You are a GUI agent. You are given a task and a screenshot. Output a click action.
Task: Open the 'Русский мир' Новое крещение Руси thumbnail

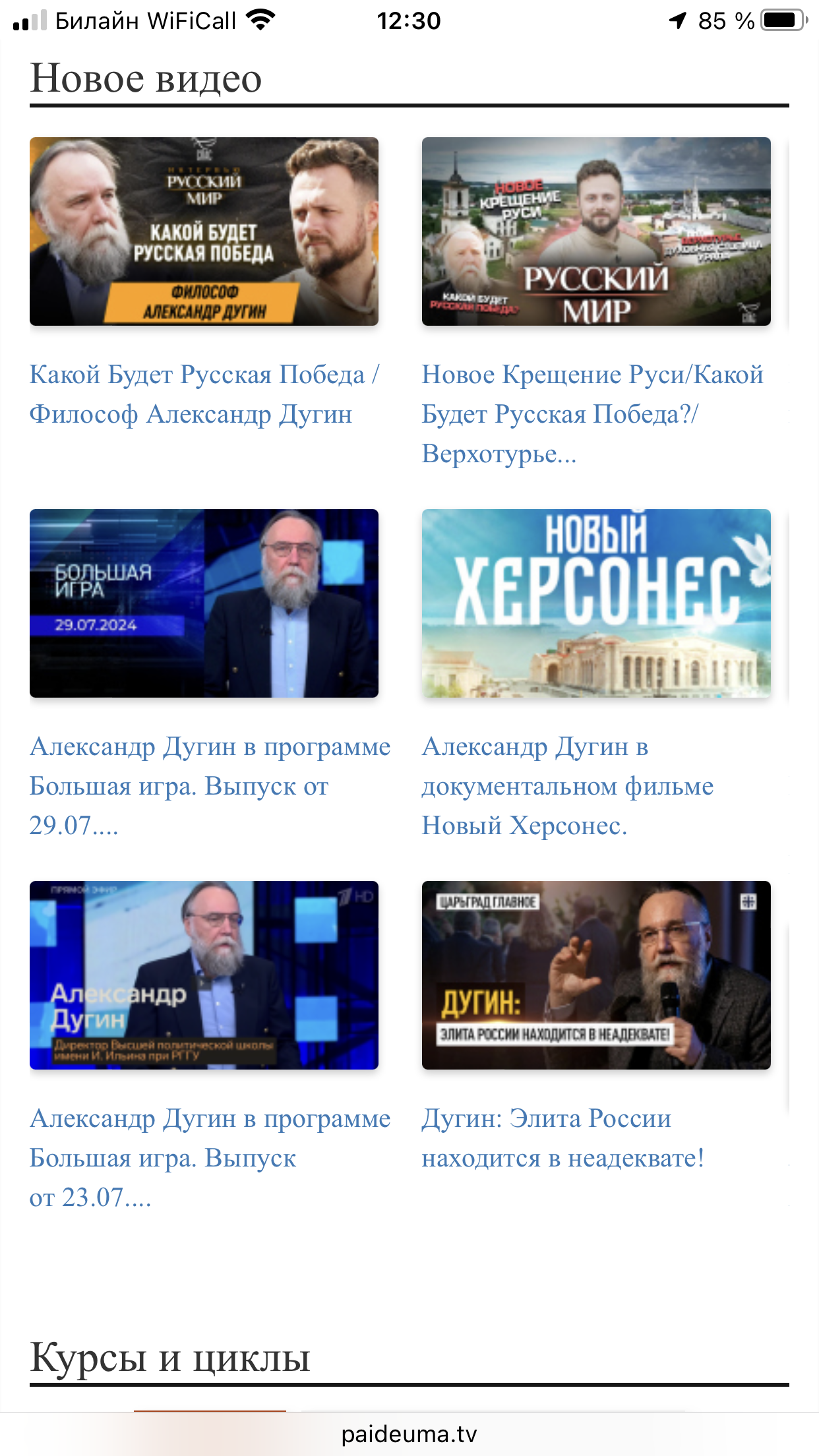tap(596, 231)
